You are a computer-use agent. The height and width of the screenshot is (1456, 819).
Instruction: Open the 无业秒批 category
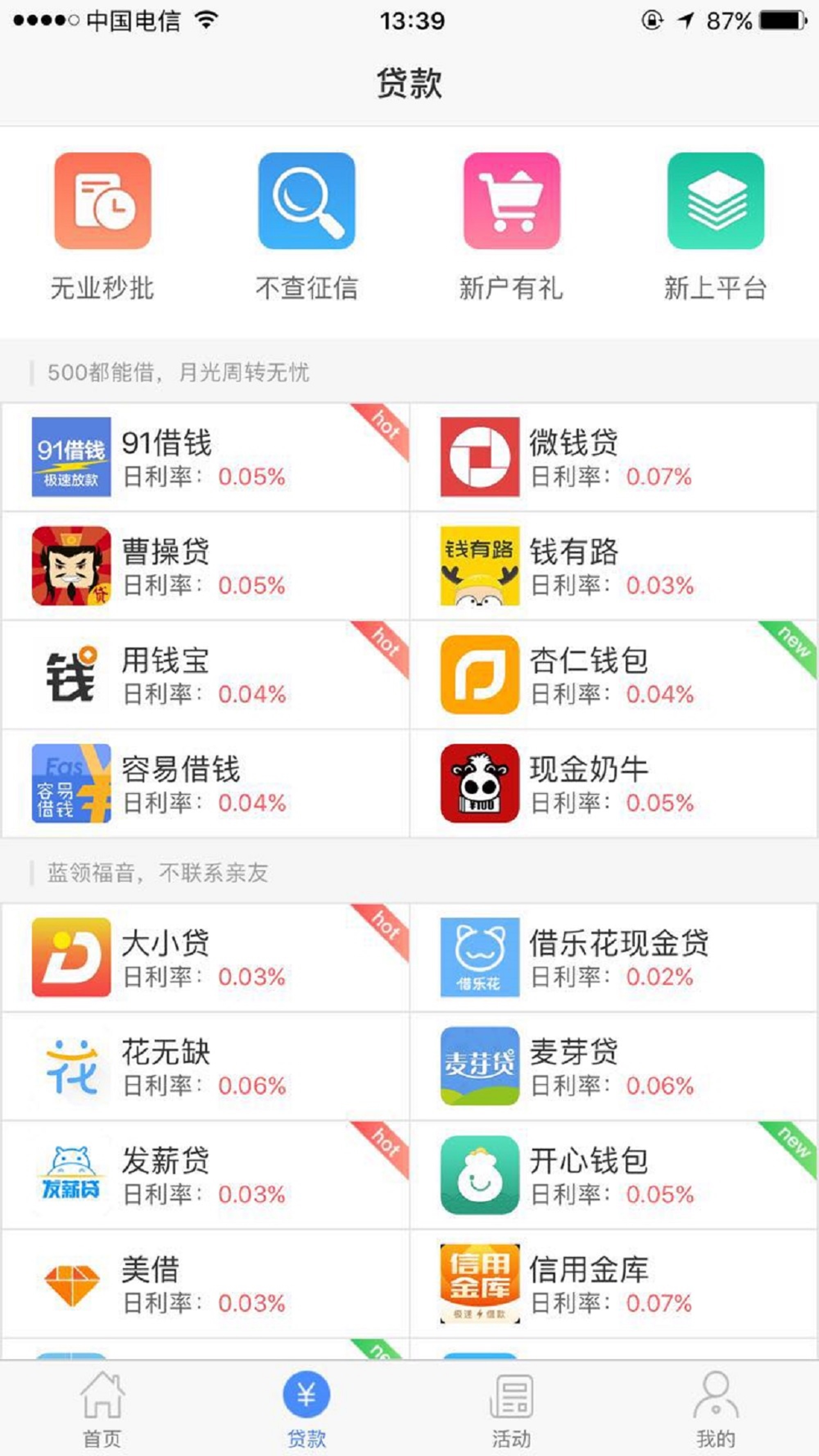click(102, 226)
